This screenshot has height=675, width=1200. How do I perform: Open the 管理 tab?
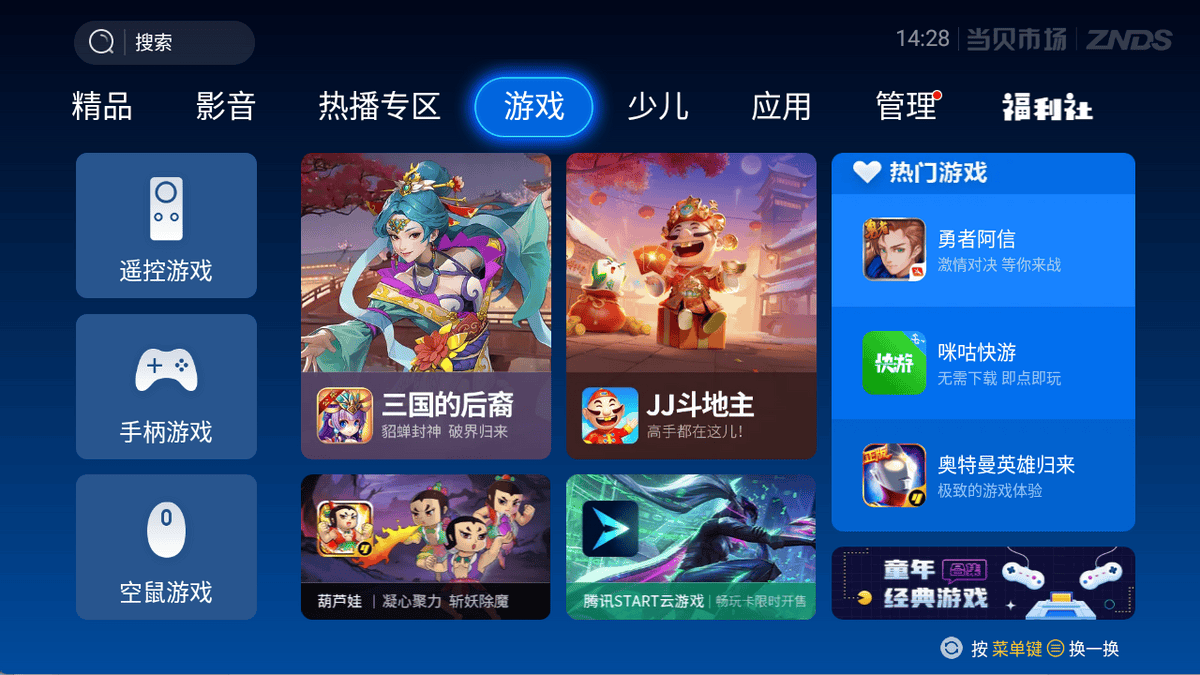pyautogui.click(x=906, y=106)
